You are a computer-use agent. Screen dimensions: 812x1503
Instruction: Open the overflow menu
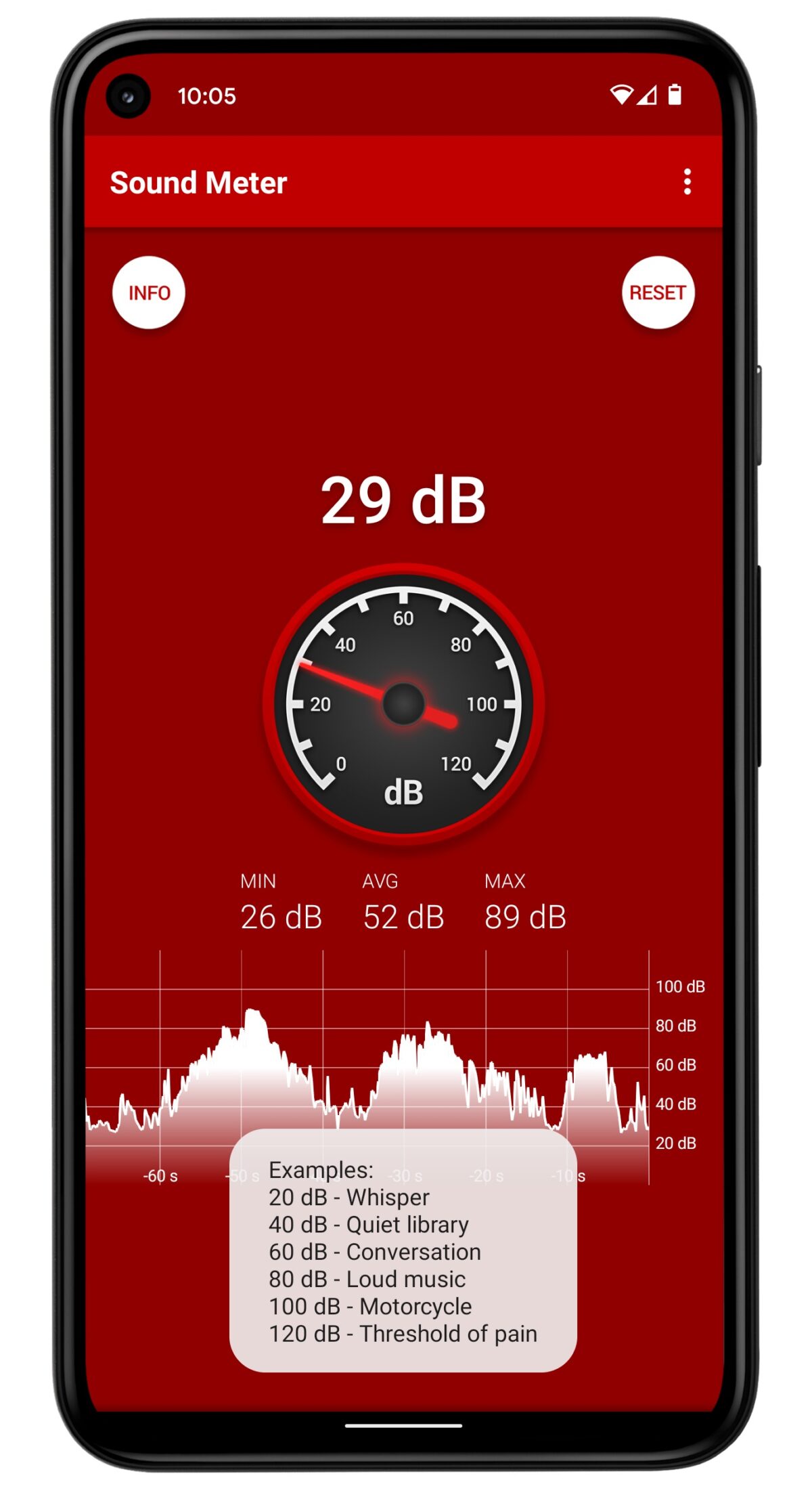pos(687,182)
